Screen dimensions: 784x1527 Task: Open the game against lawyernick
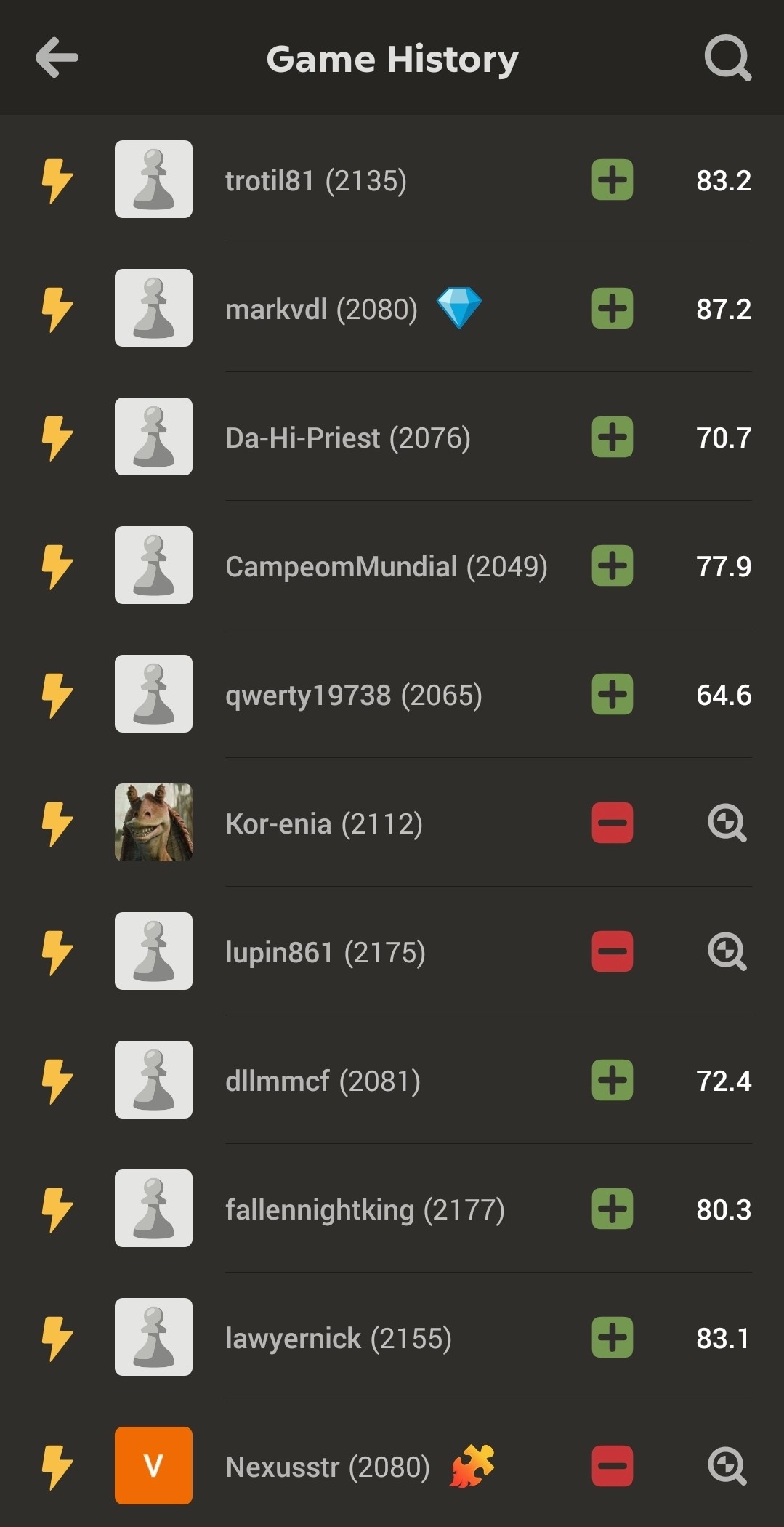(x=392, y=1337)
